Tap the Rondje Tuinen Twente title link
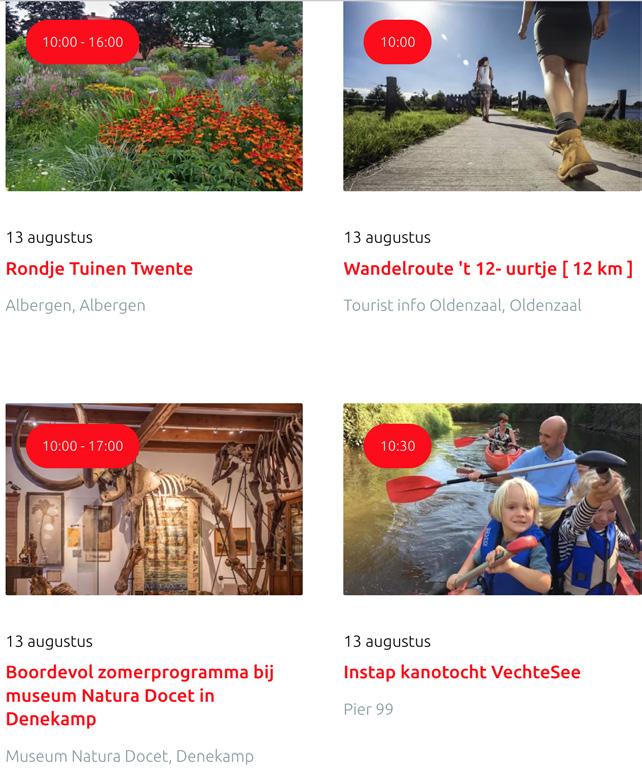Screen dimensions: 642x769 (99, 269)
